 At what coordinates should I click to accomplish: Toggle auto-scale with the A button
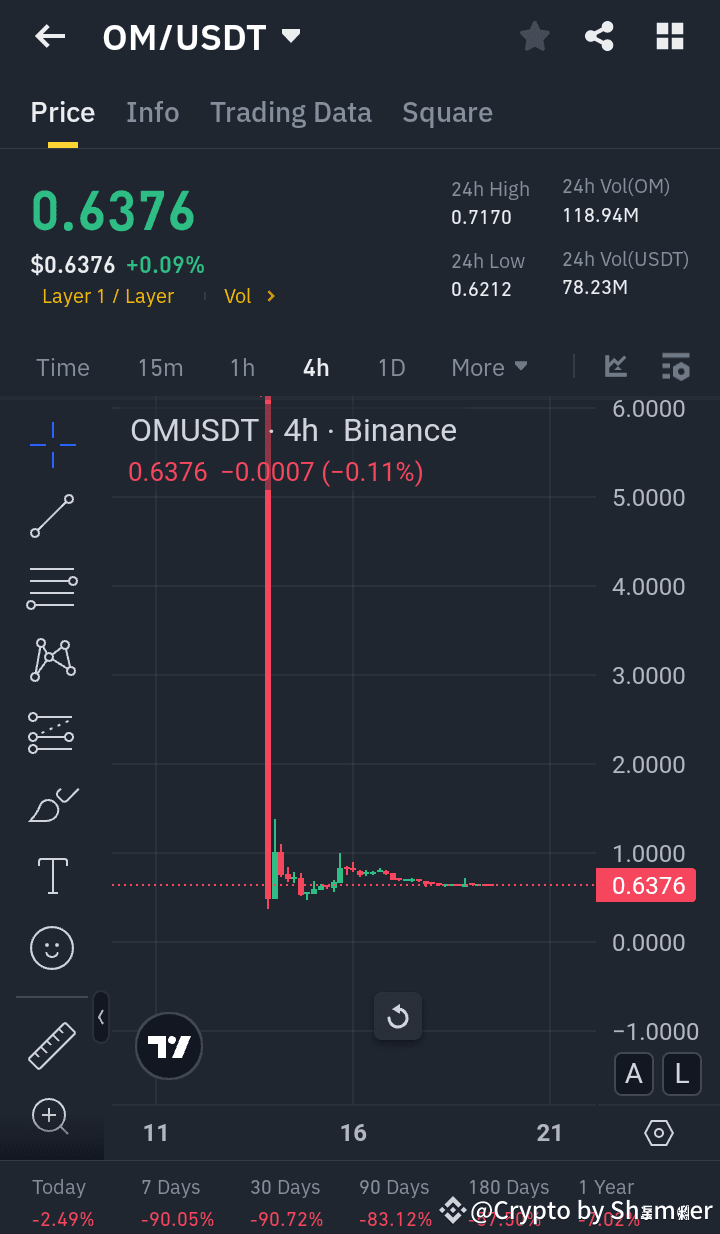pos(633,1074)
